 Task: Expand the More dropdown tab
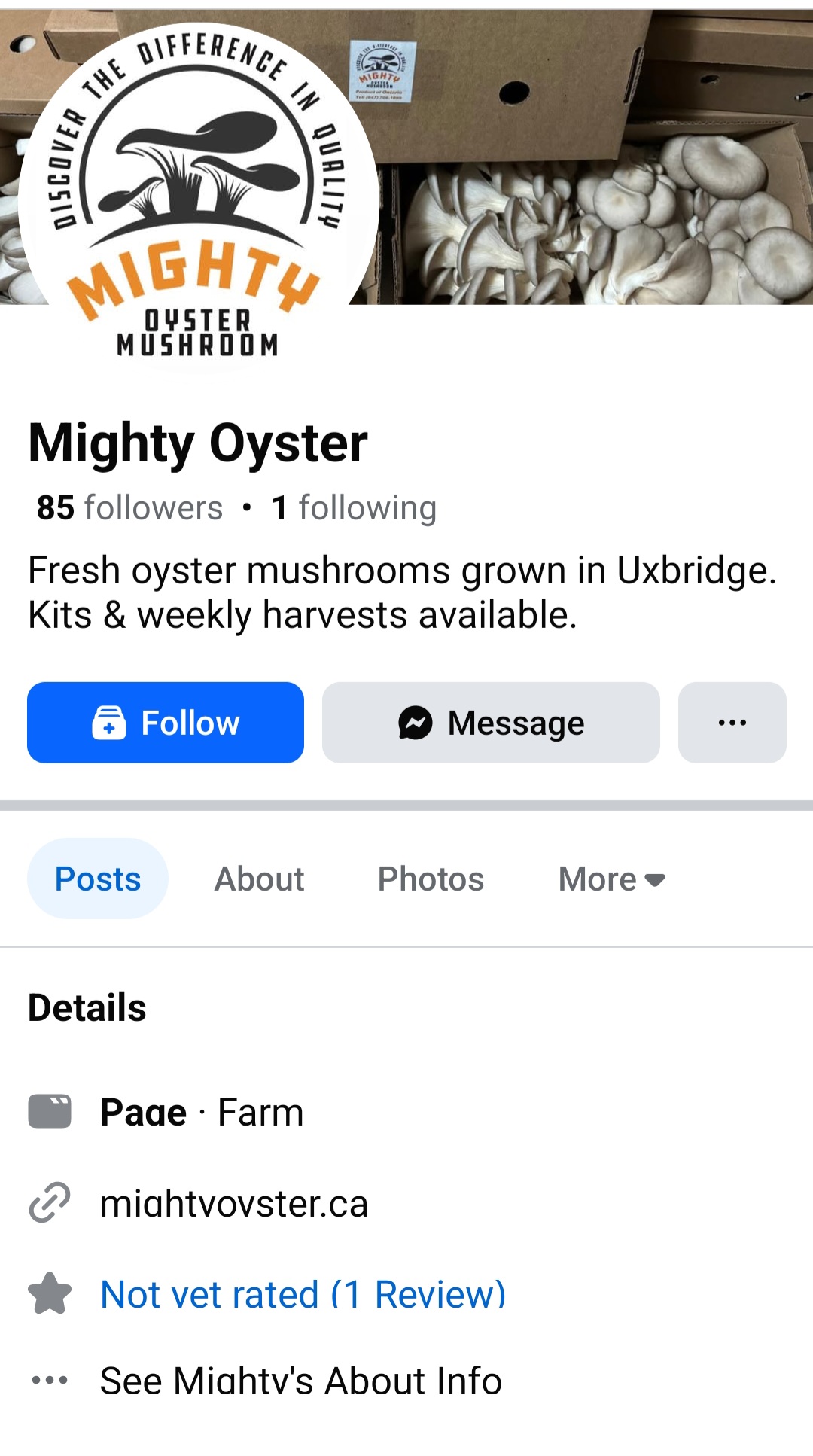611,879
